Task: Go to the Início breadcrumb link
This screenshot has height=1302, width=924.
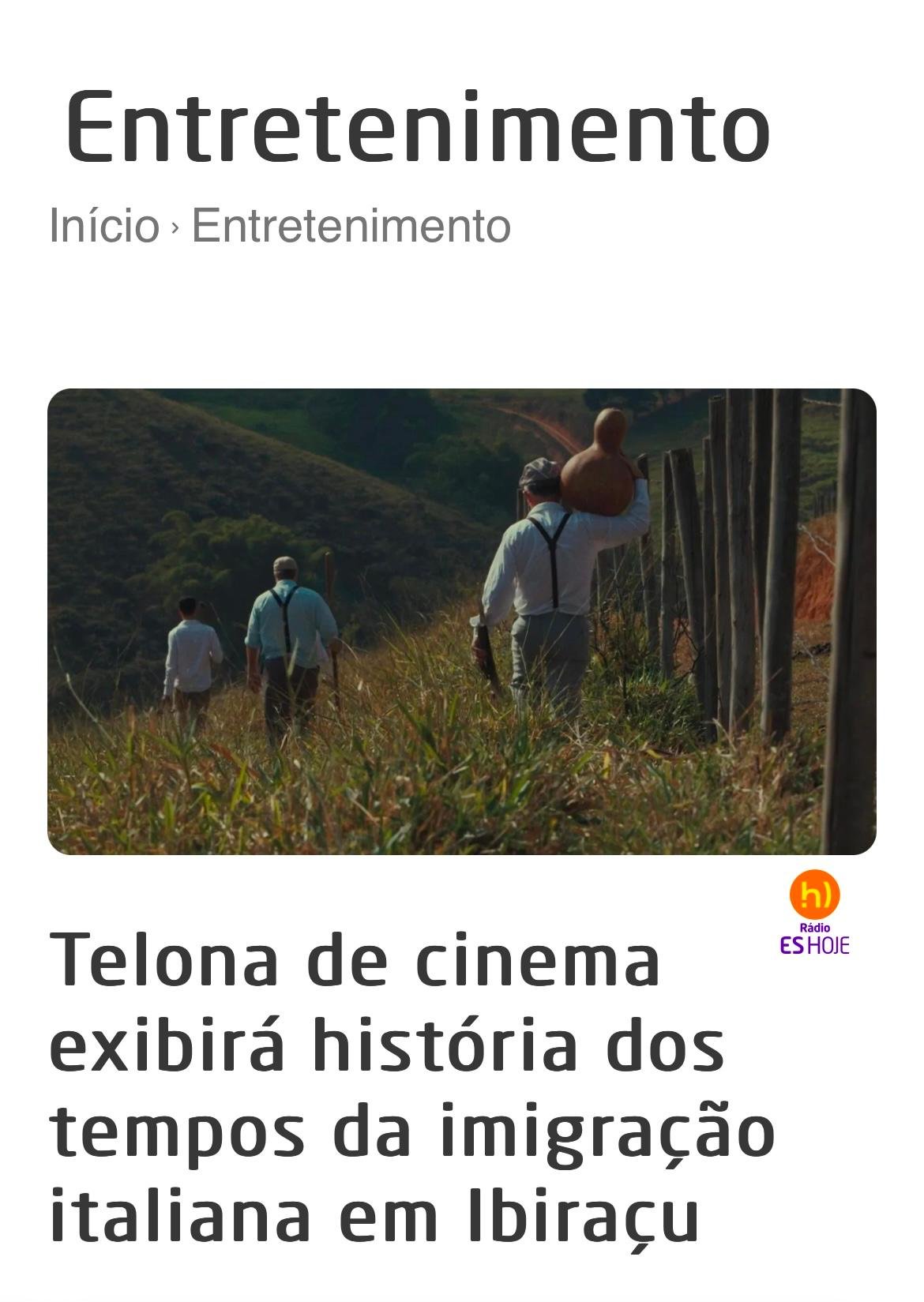Action: tap(103, 226)
